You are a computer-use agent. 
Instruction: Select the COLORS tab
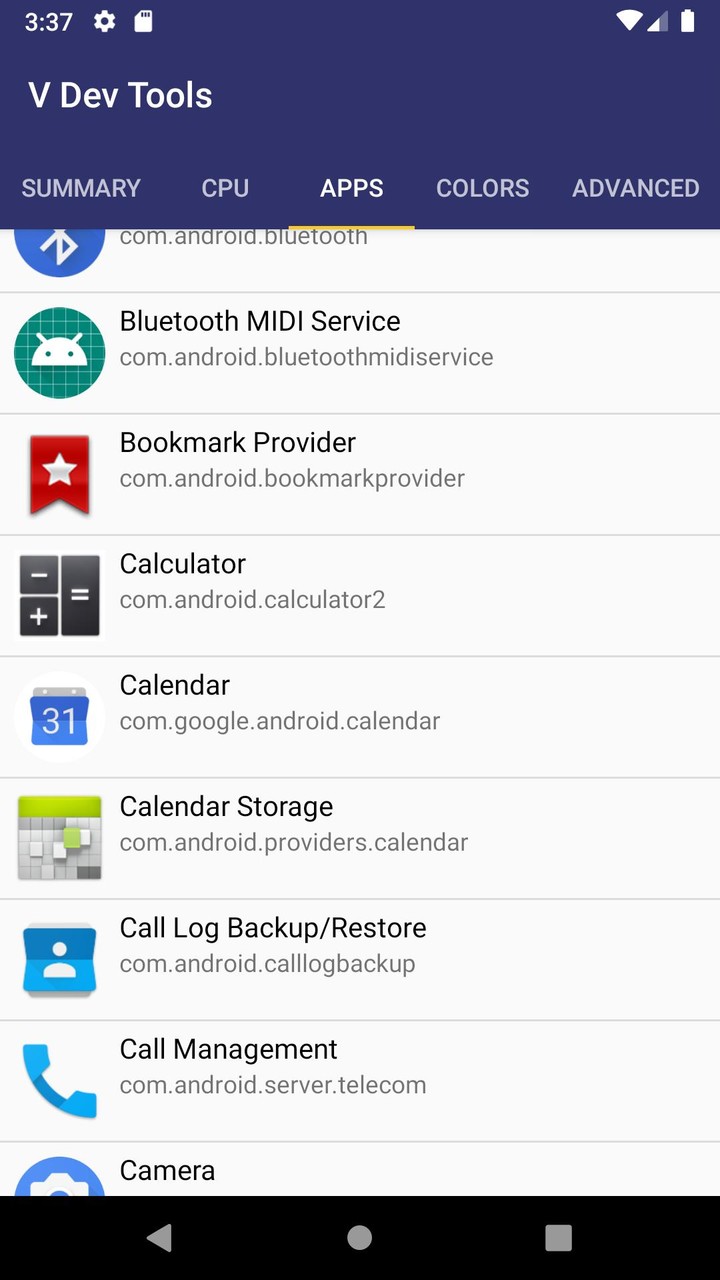482,188
